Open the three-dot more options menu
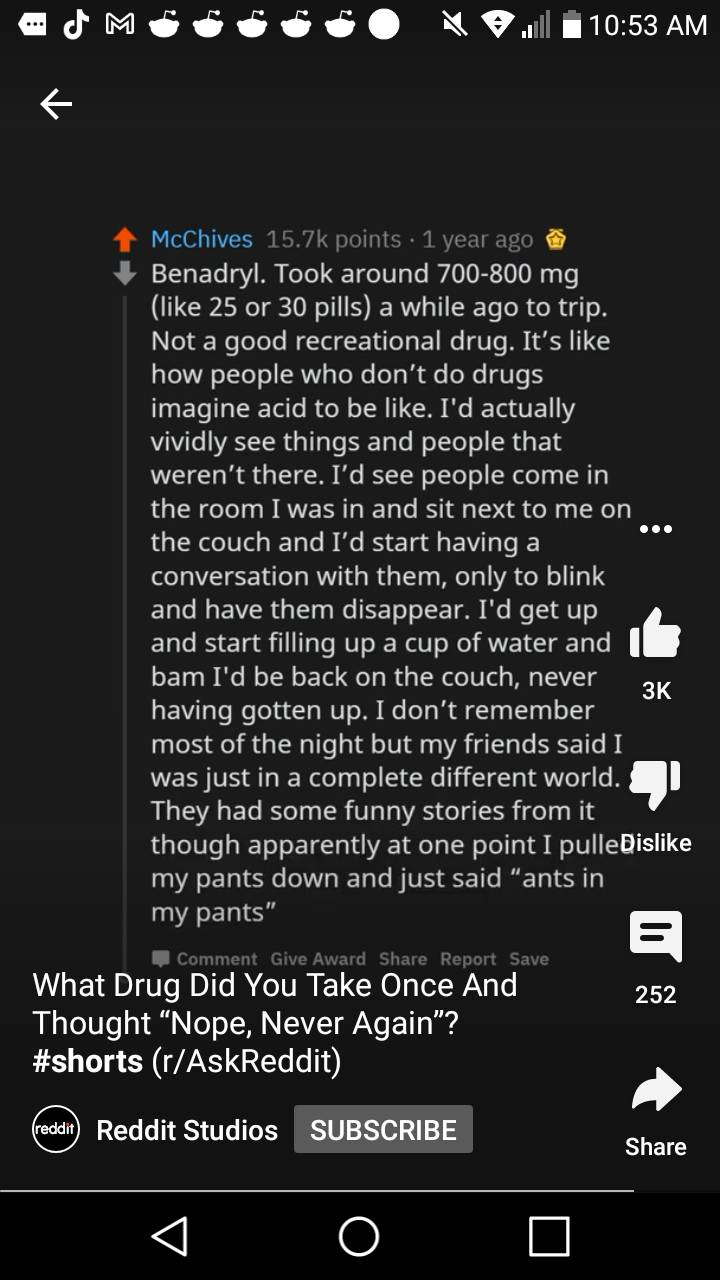Screen dimensions: 720x1280 coord(656,528)
